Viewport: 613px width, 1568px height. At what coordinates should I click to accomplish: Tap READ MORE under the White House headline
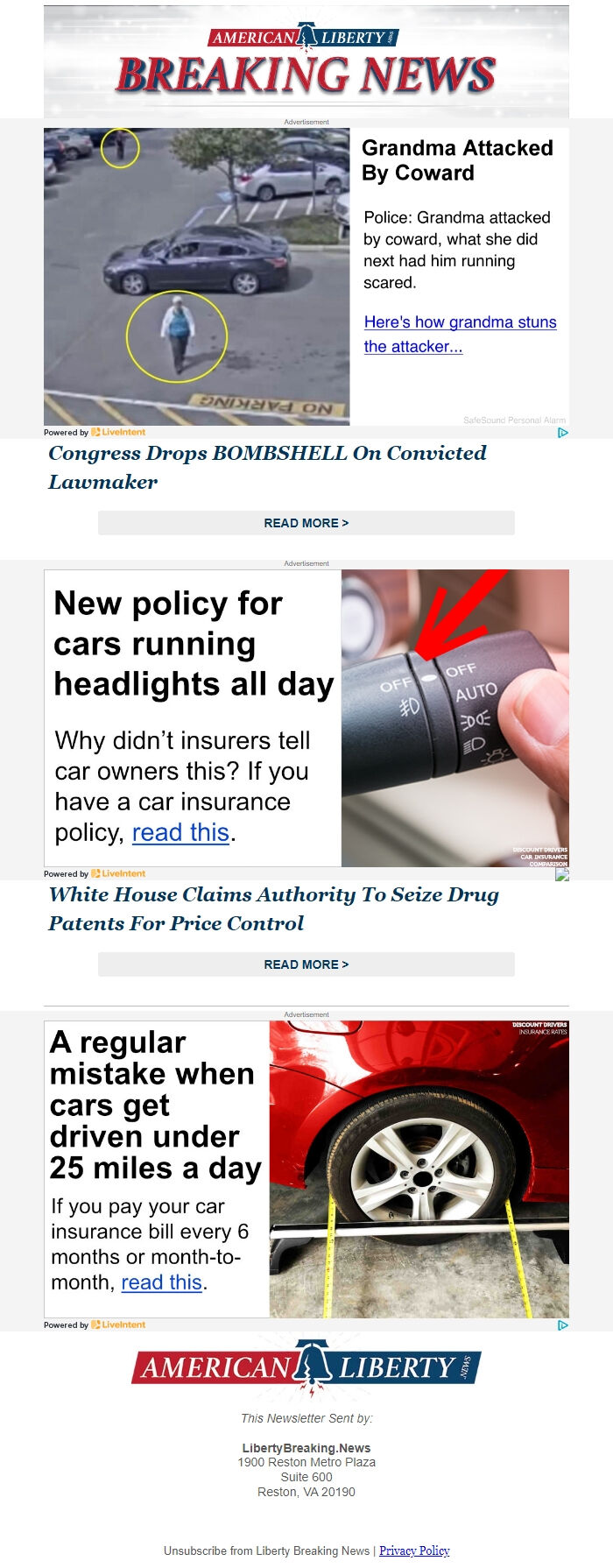click(x=306, y=964)
